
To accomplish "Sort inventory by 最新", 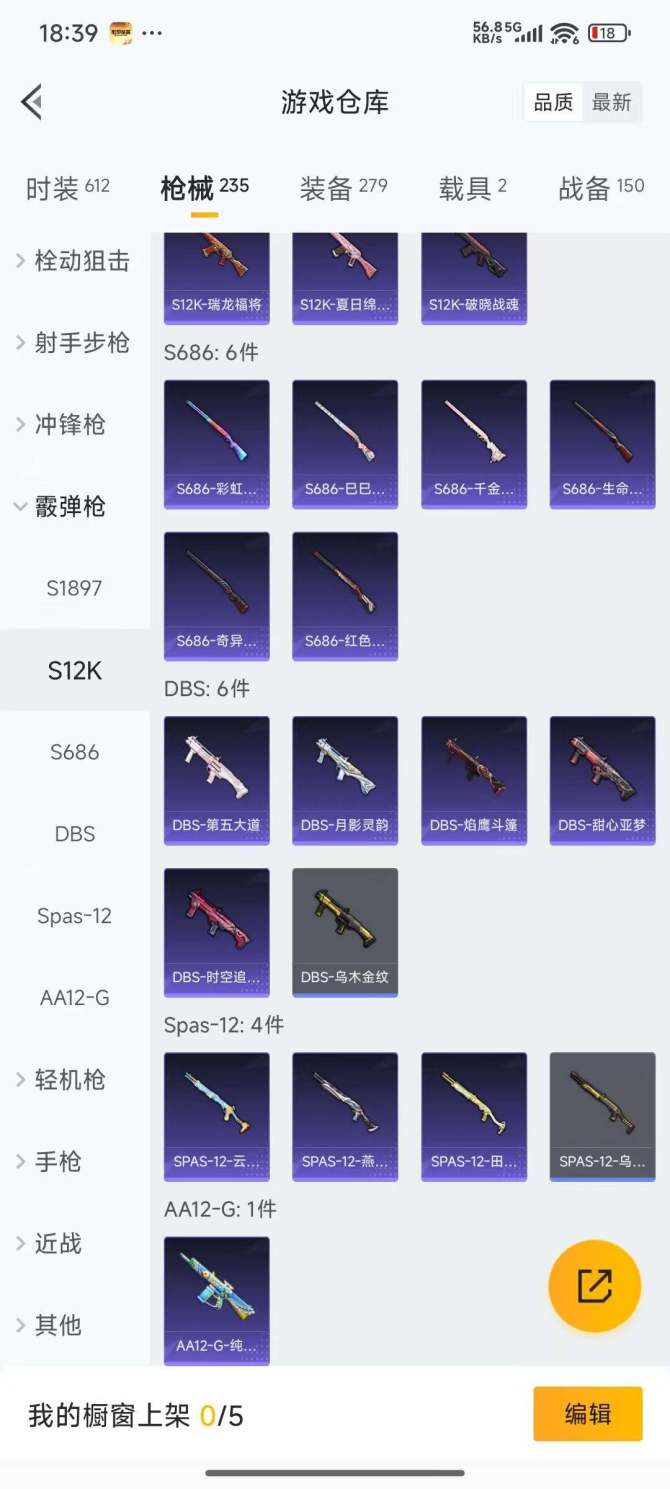I will coord(611,102).
